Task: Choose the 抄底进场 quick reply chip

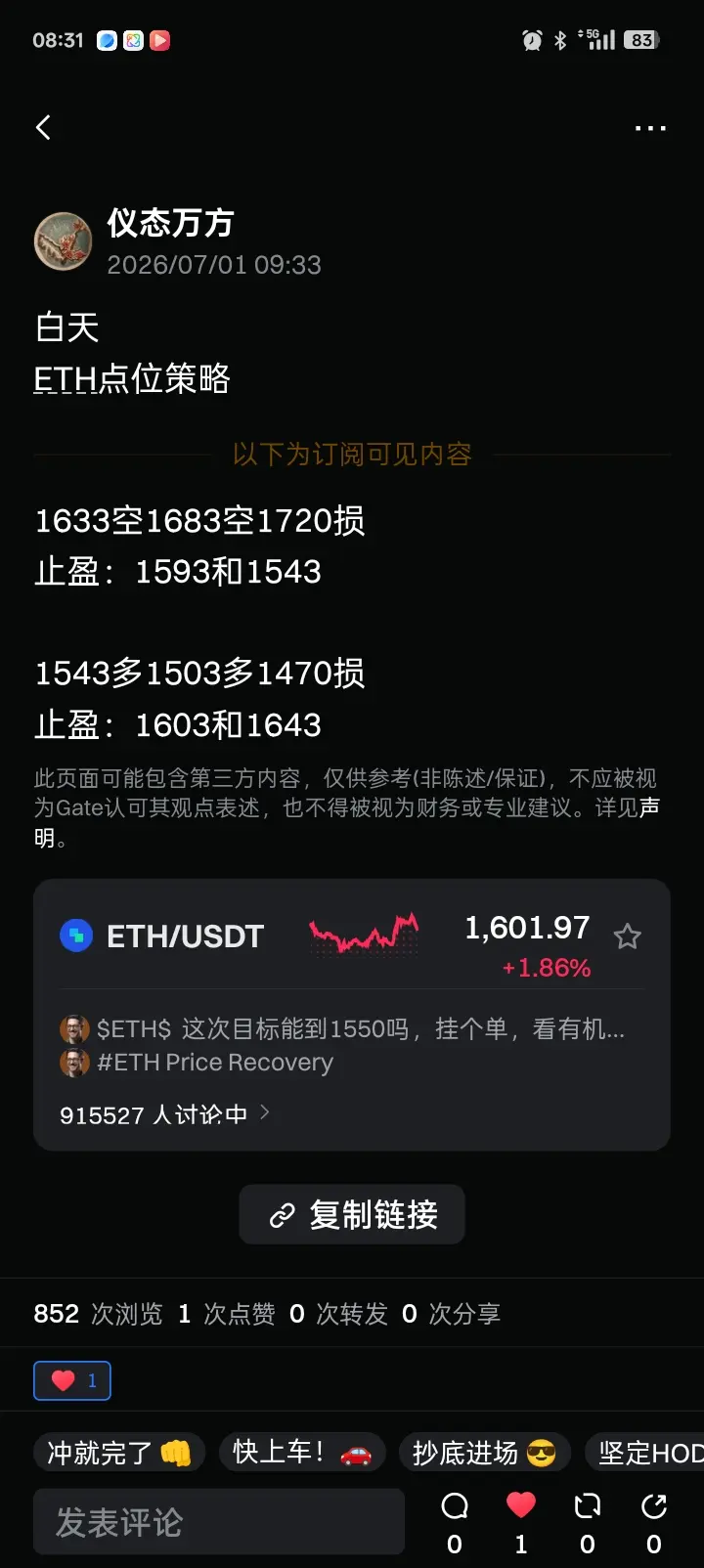Action: pos(484,1453)
